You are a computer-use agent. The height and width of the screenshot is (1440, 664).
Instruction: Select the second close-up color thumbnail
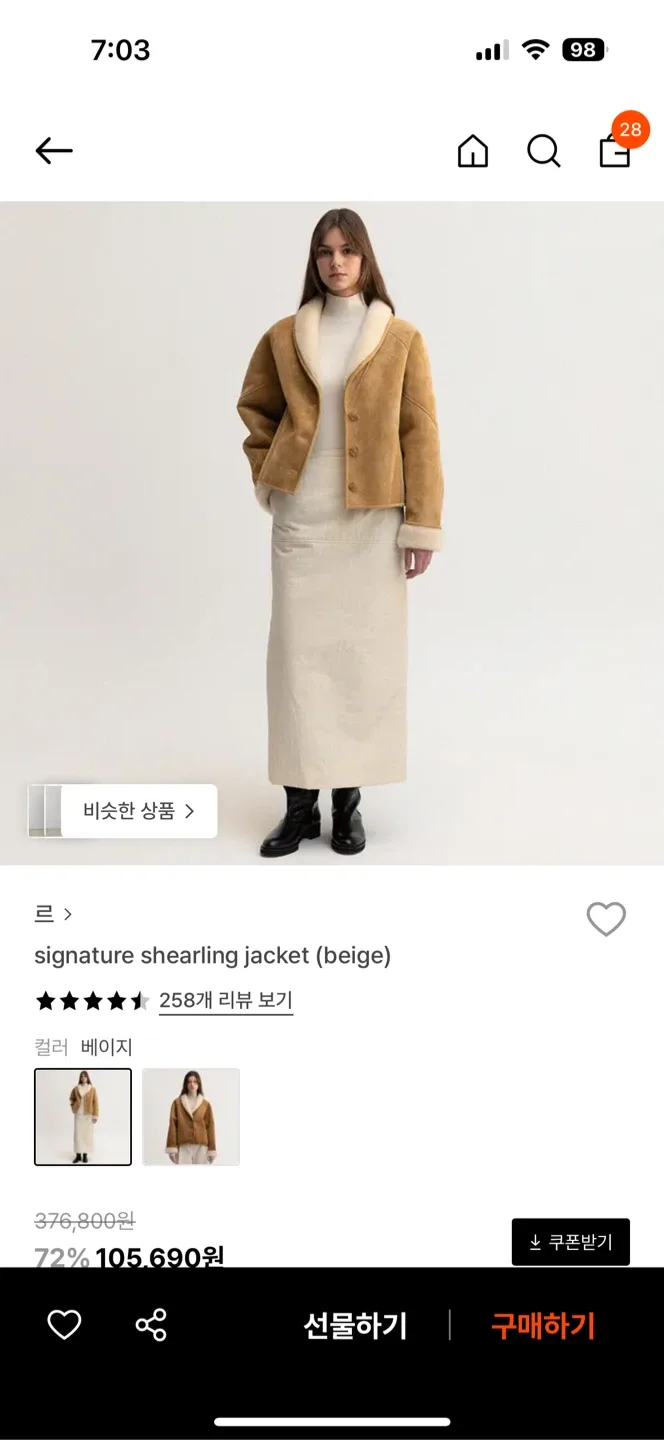click(191, 1117)
